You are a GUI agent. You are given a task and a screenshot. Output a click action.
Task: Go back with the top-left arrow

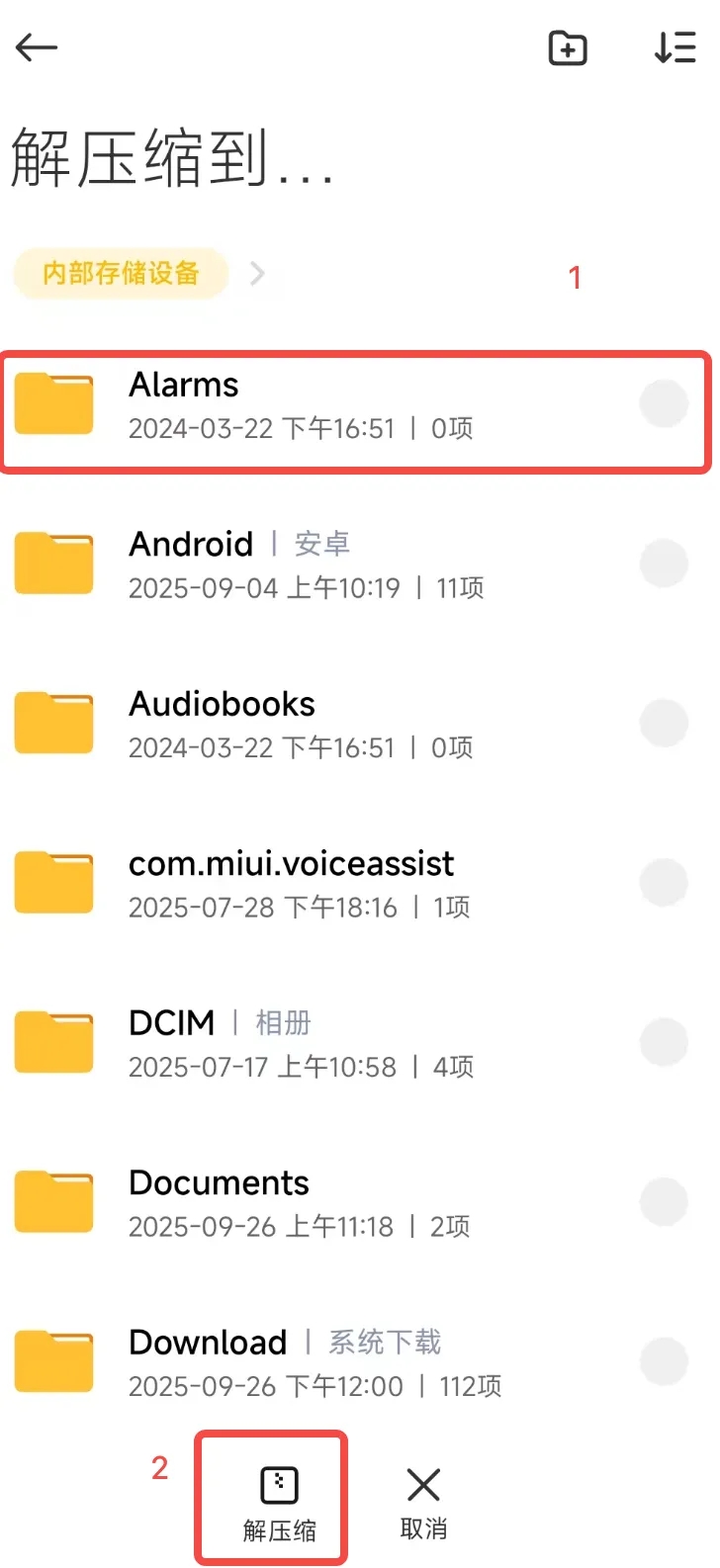pyautogui.click(x=37, y=47)
